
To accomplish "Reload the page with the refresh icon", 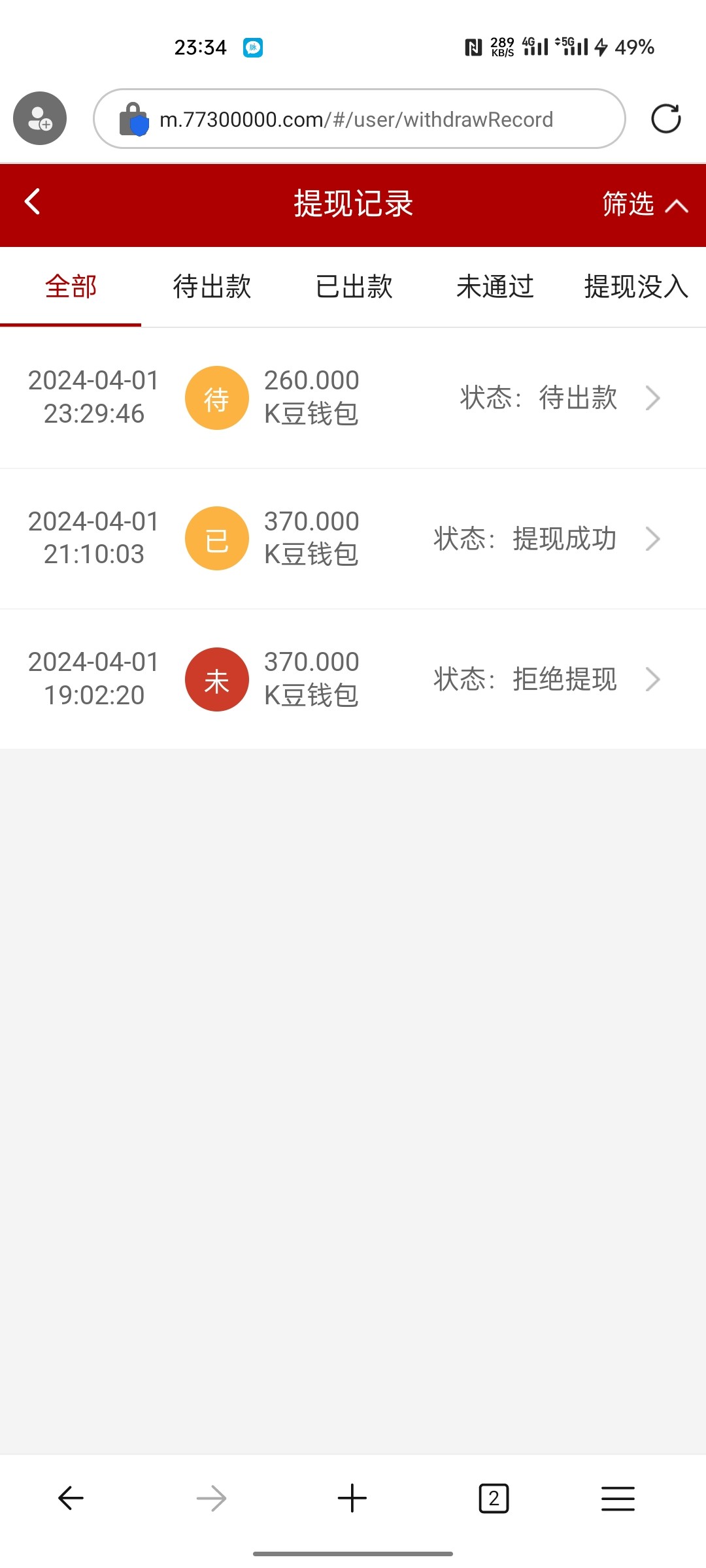I will (x=665, y=119).
